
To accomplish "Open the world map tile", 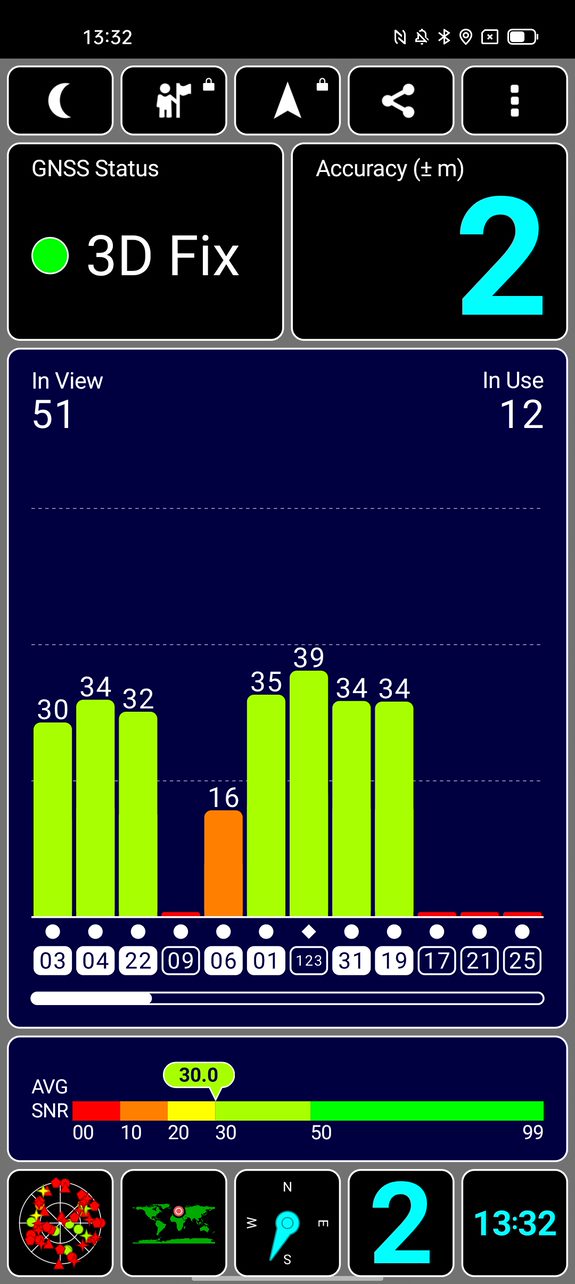I will pyautogui.click(x=174, y=1222).
